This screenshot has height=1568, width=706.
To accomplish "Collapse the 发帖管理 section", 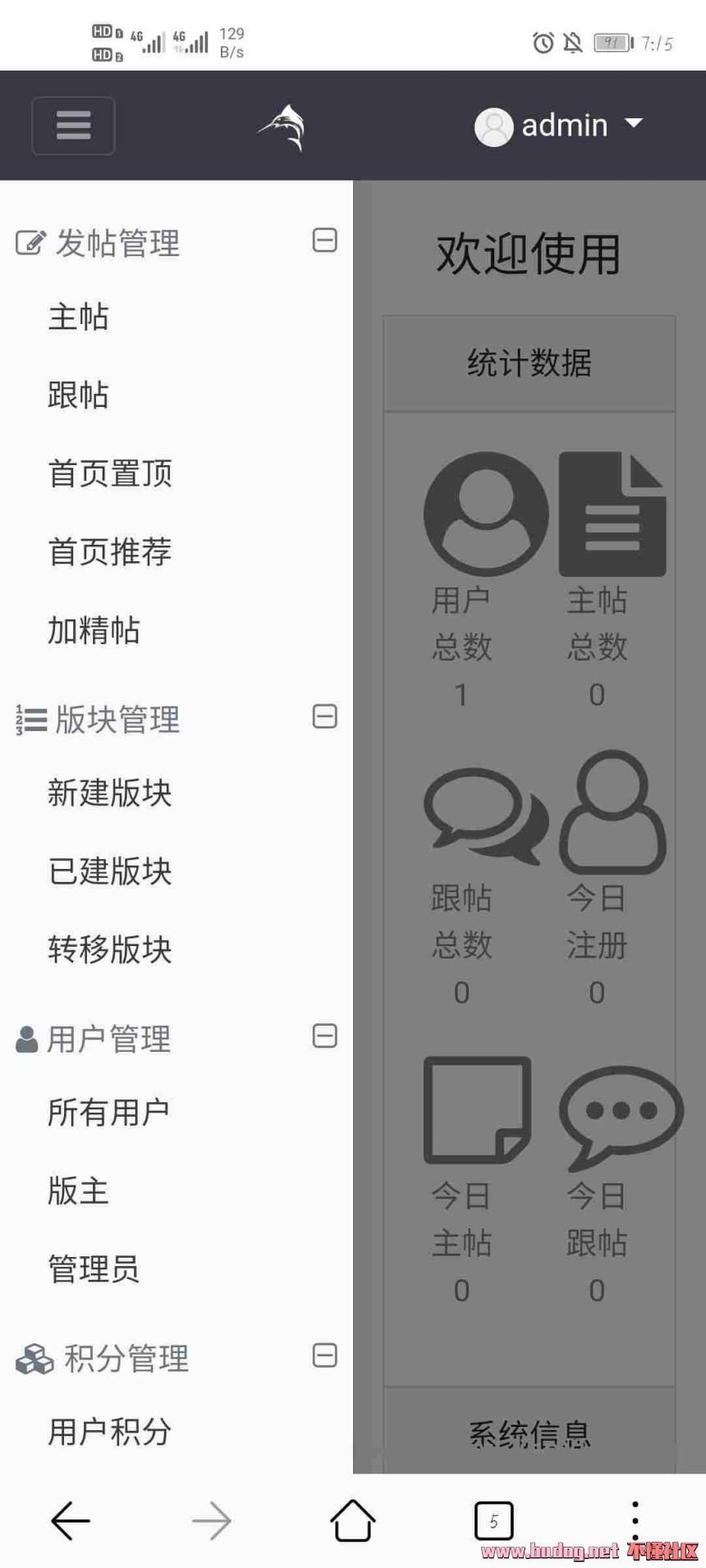I will click(x=325, y=240).
